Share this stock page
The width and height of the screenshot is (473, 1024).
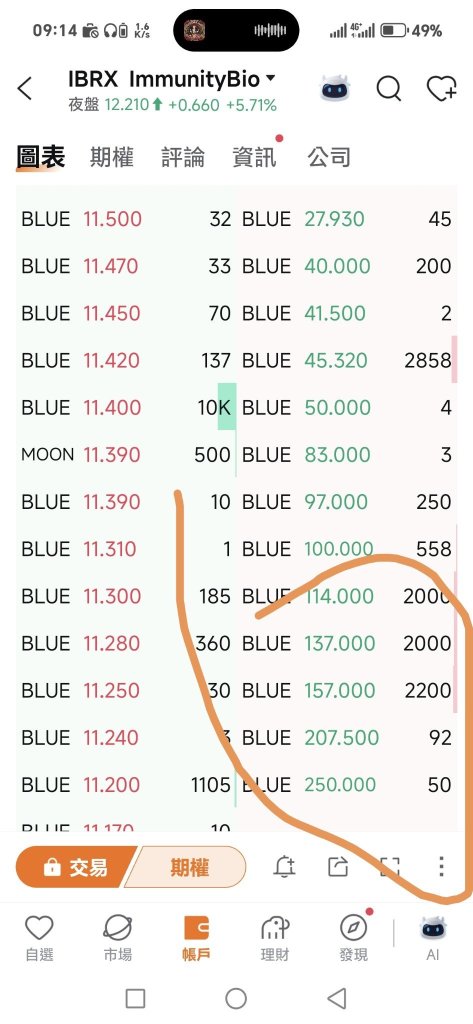338,867
